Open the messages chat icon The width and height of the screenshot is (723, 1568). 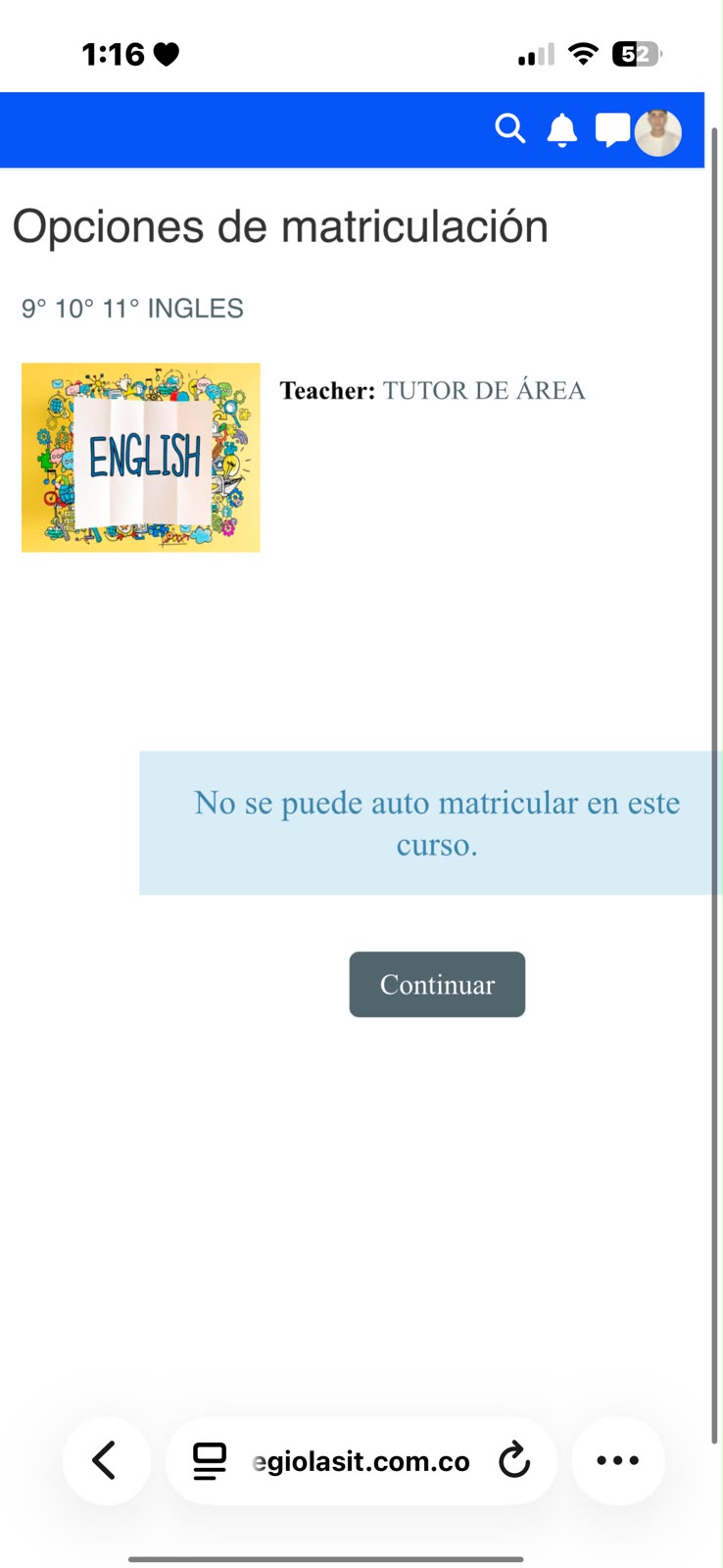click(613, 130)
